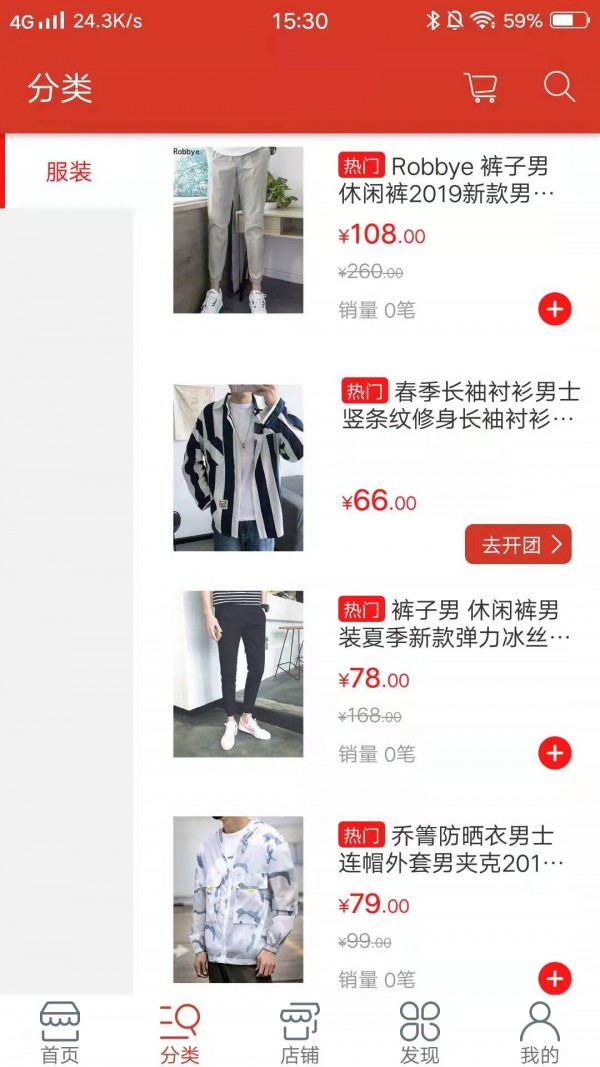600x1067 pixels.
Task: Open the 店铺 tab
Action: pyautogui.click(x=299, y=1032)
